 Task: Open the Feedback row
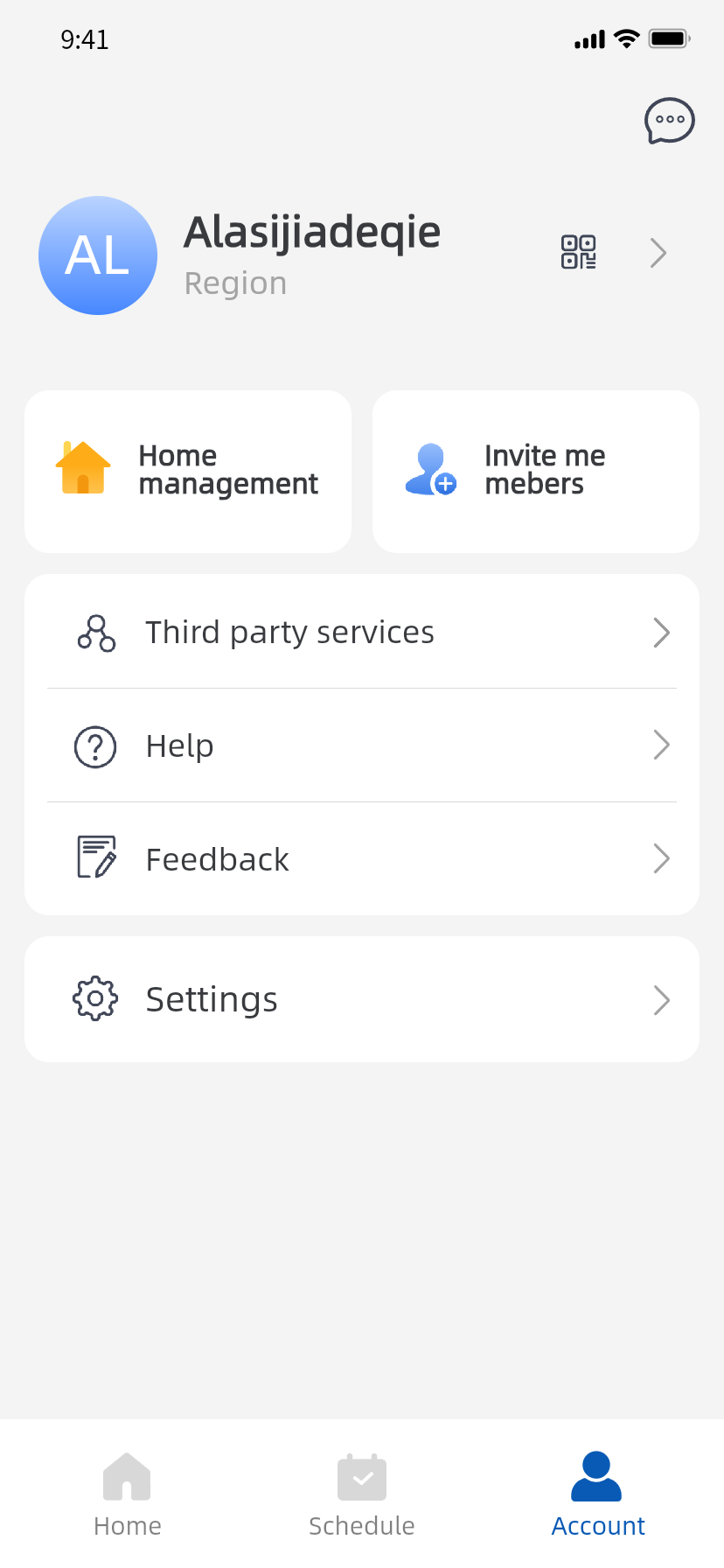click(362, 859)
